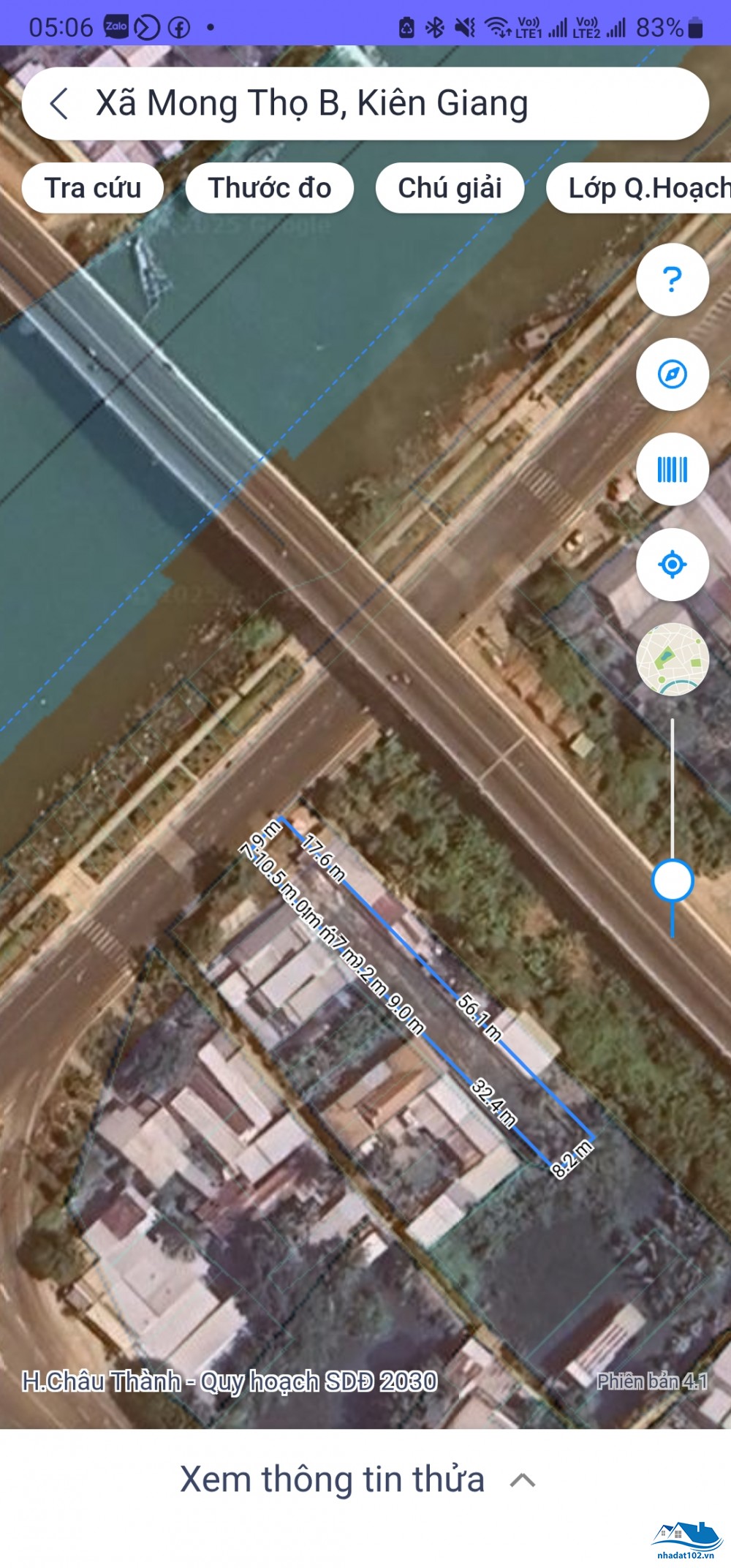This screenshot has height=1568, width=731.
Task: Expand Xem thông tin thửa panel
Action: pos(358,1480)
